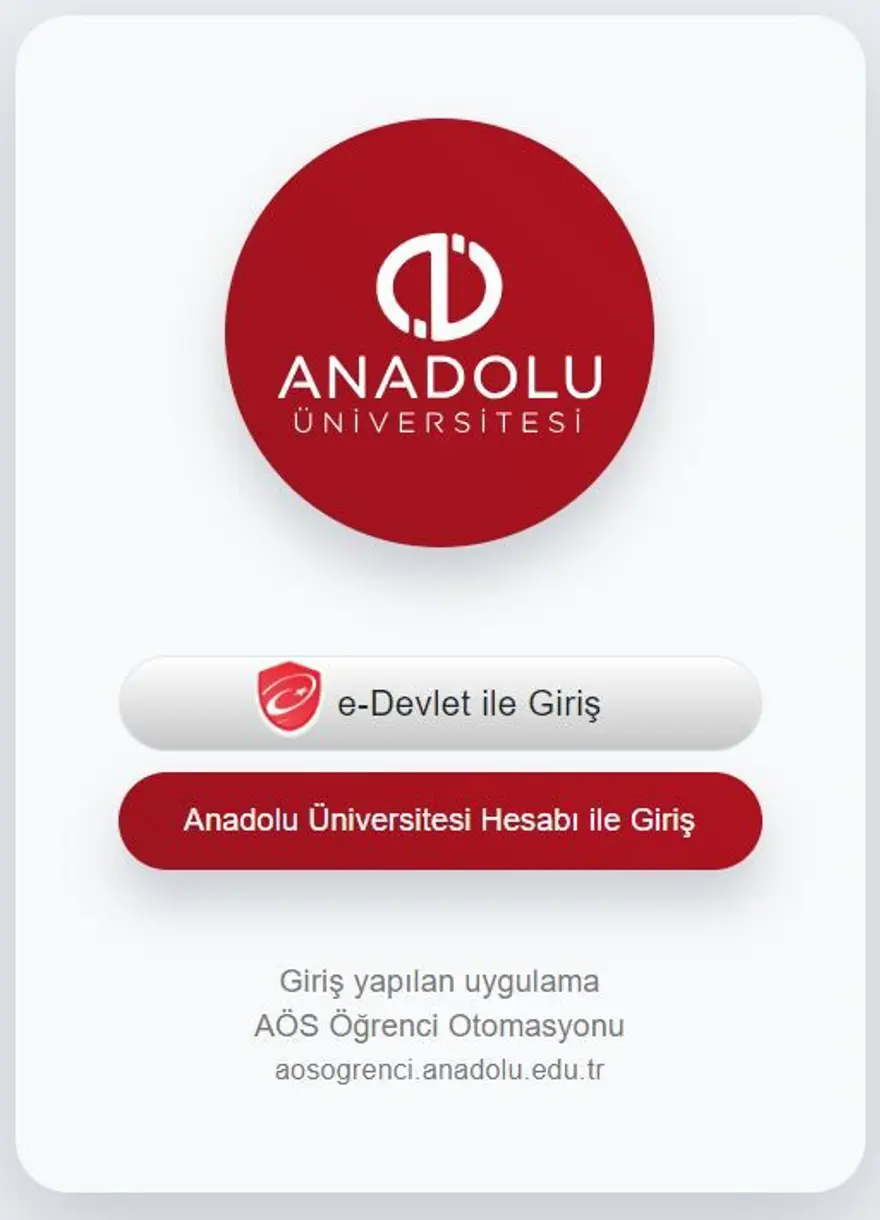Image resolution: width=880 pixels, height=1220 pixels.
Task: Choose Anadolu Üniversitesi Hesabı ile Giriş
Action: click(x=440, y=820)
